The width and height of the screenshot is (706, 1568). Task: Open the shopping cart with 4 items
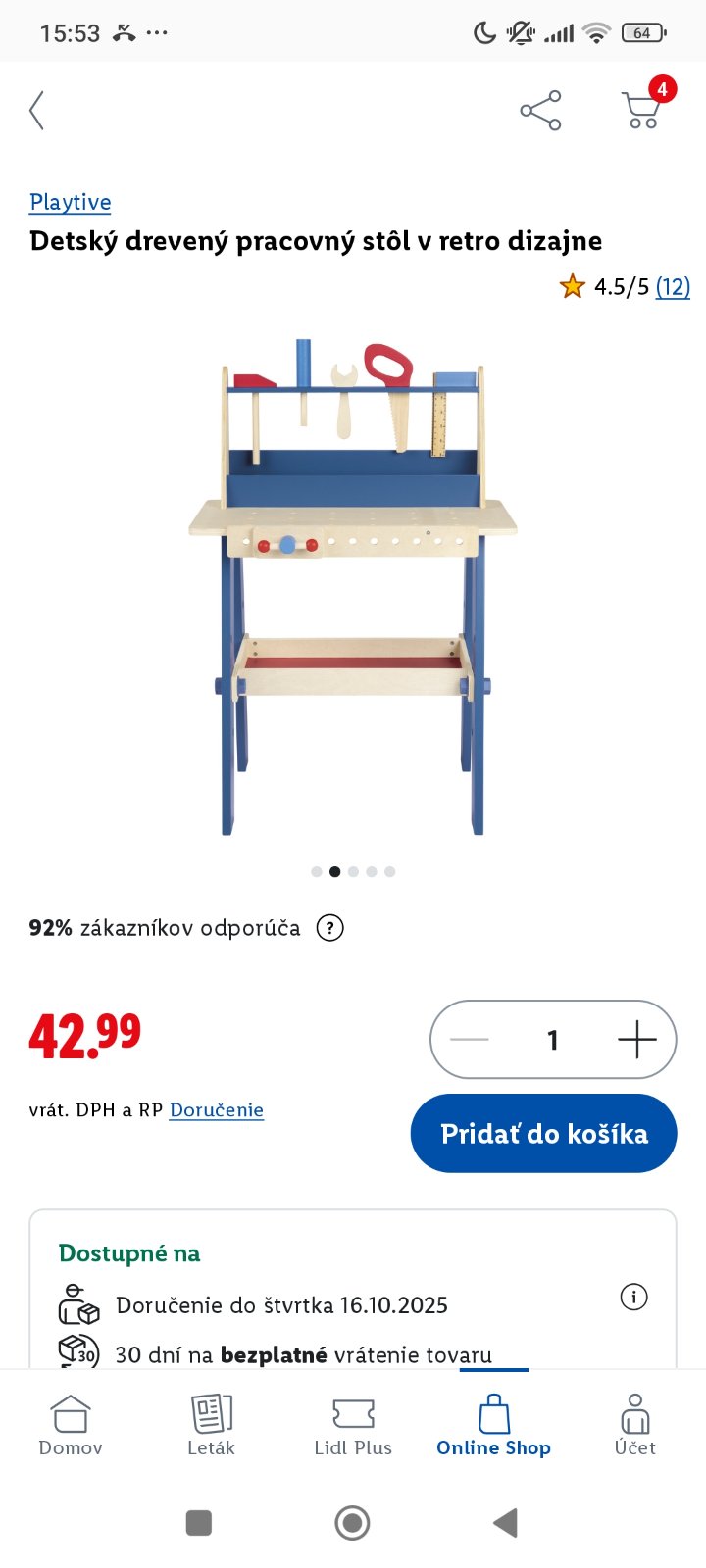coord(643,108)
